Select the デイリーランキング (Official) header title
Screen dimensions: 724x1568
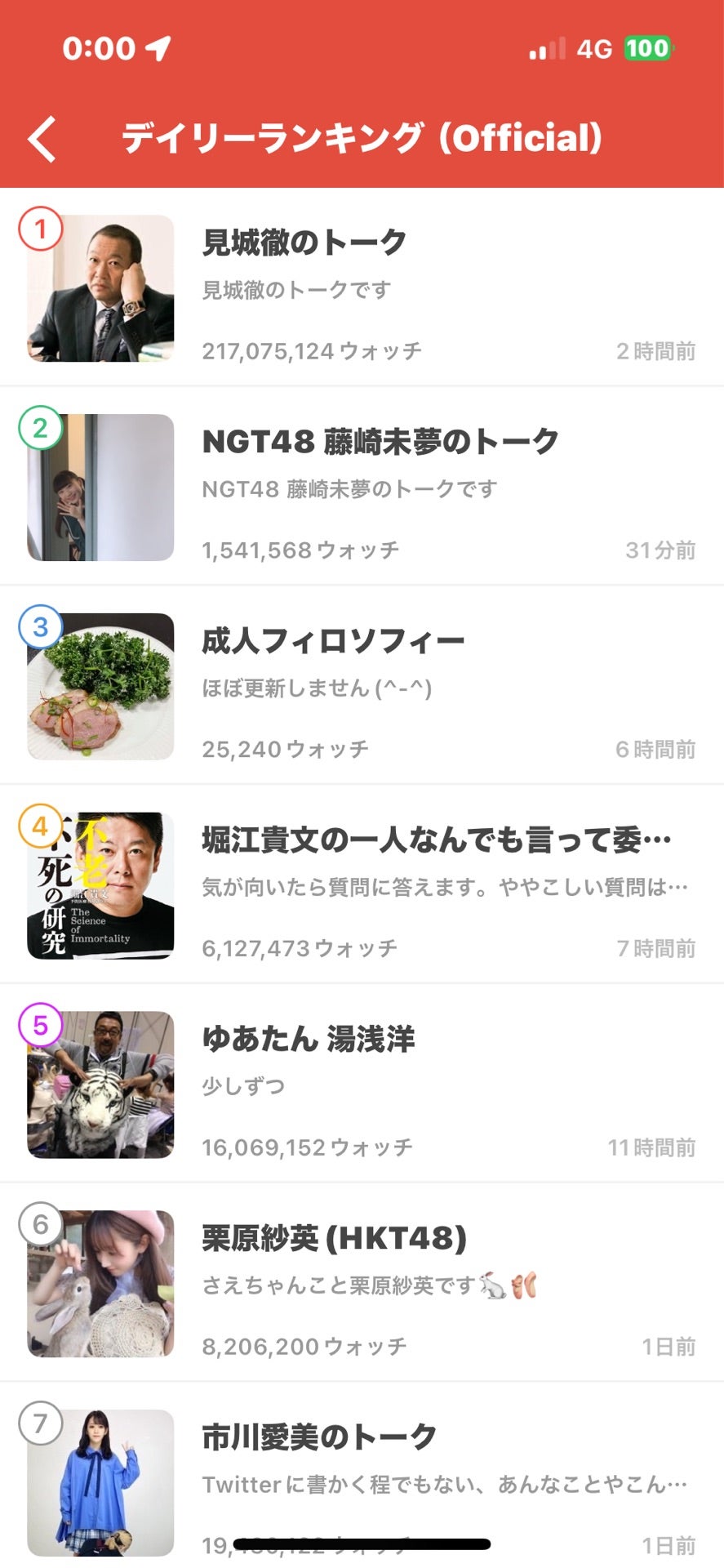click(362, 139)
